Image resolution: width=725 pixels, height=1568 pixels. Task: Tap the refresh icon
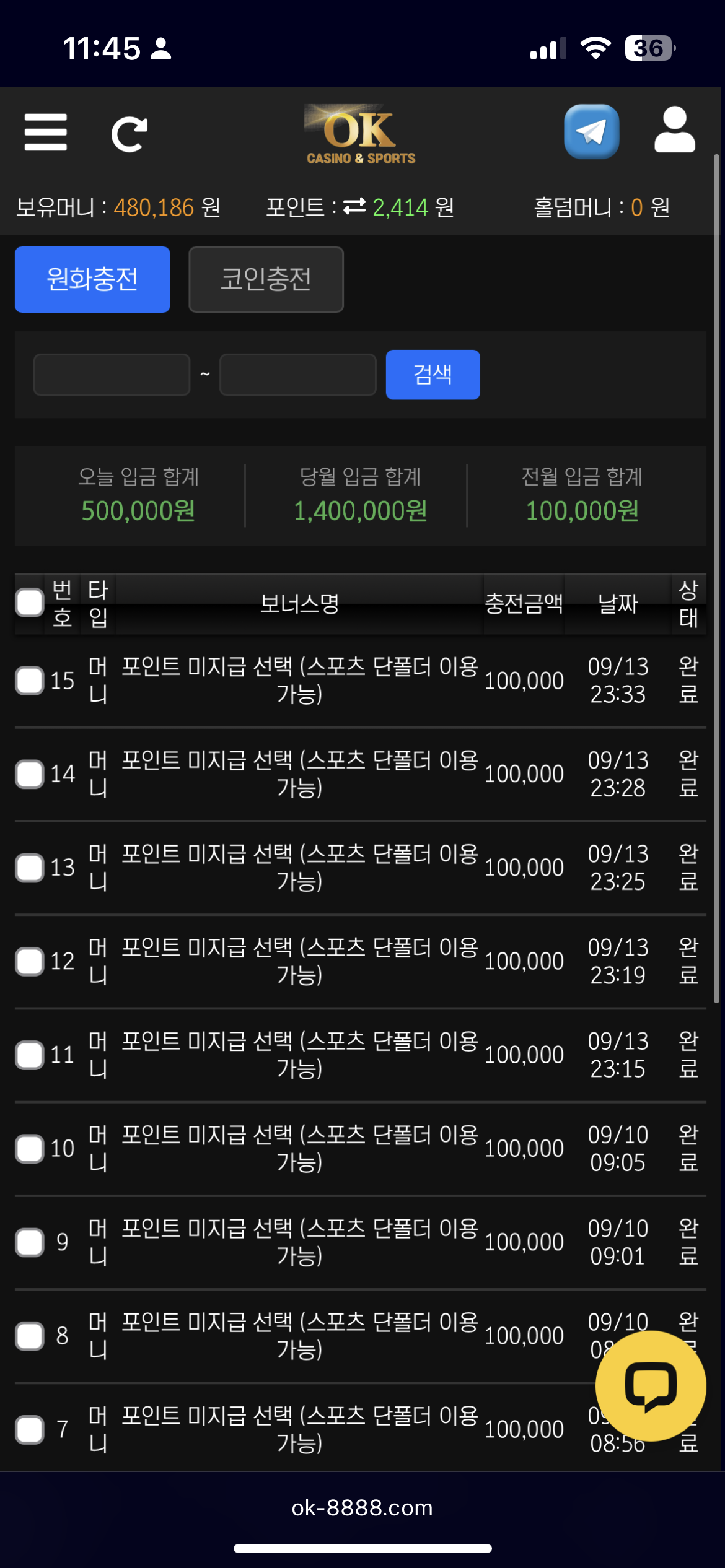130,134
